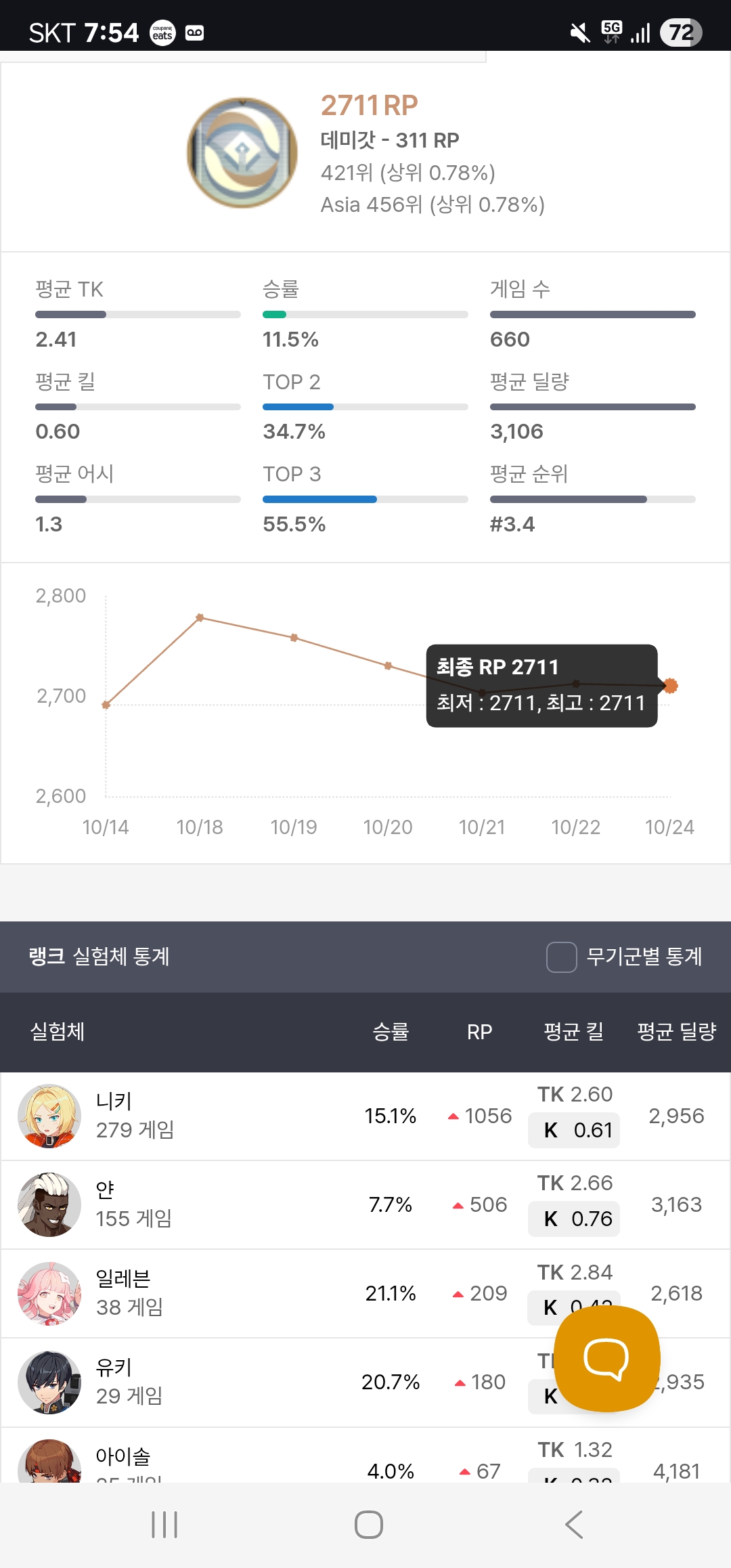Sort the table by 승률 column
Image resolution: width=731 pixels, height=1568 pixels.
391,1032
